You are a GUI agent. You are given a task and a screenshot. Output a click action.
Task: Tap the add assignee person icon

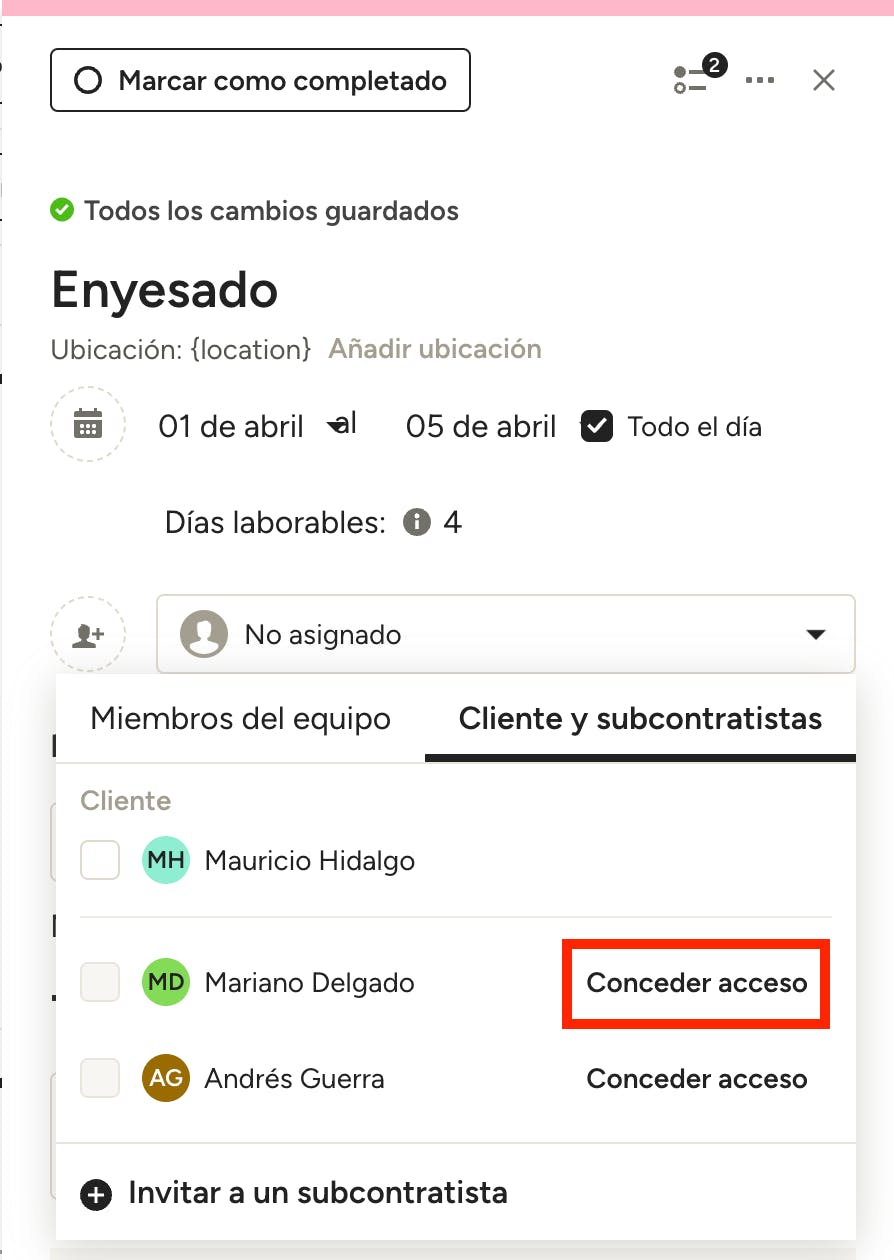pyautogui.click(x=88, y=634)
